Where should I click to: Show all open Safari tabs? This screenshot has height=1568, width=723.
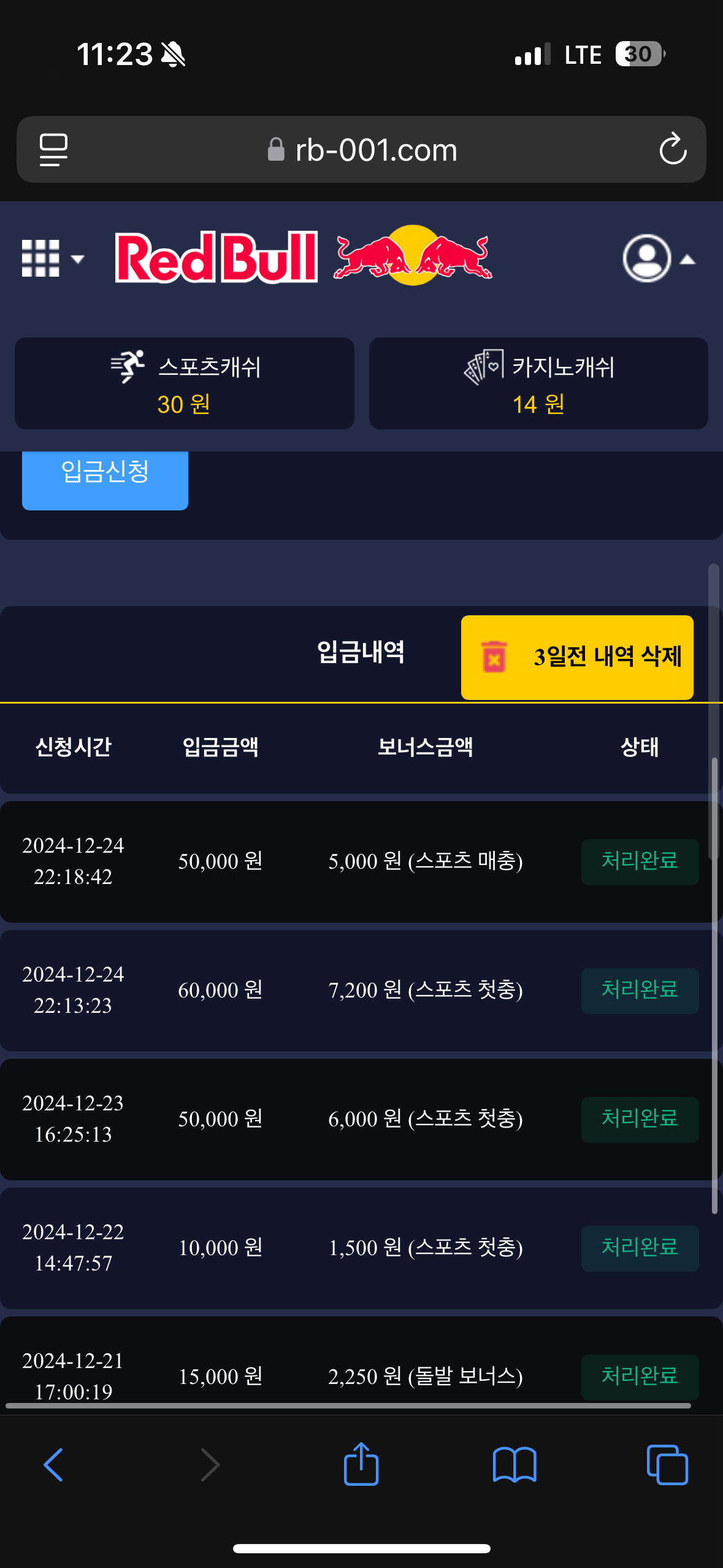[x=667, y=1465]
